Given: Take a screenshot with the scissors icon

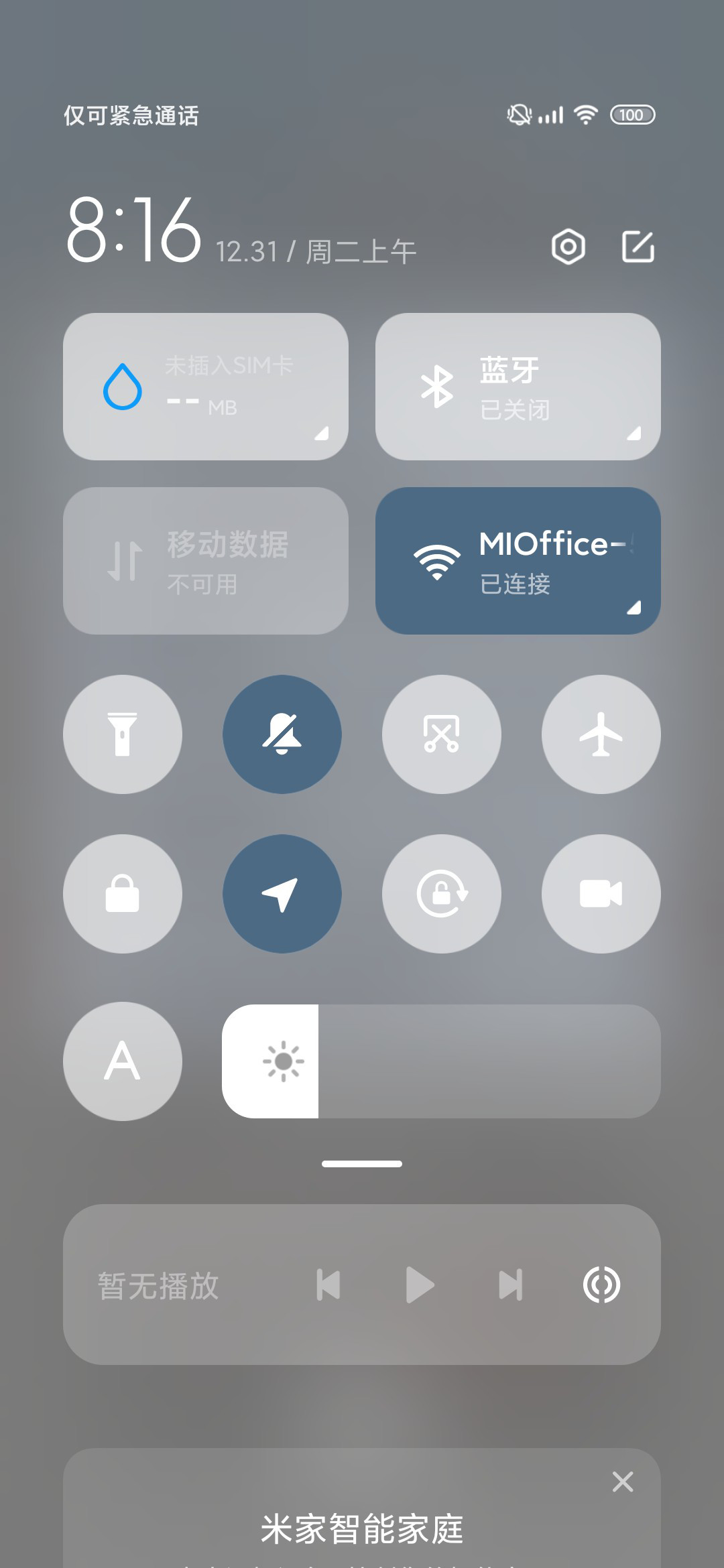Looking at the screenshot, I should click(x=442, y=734).
